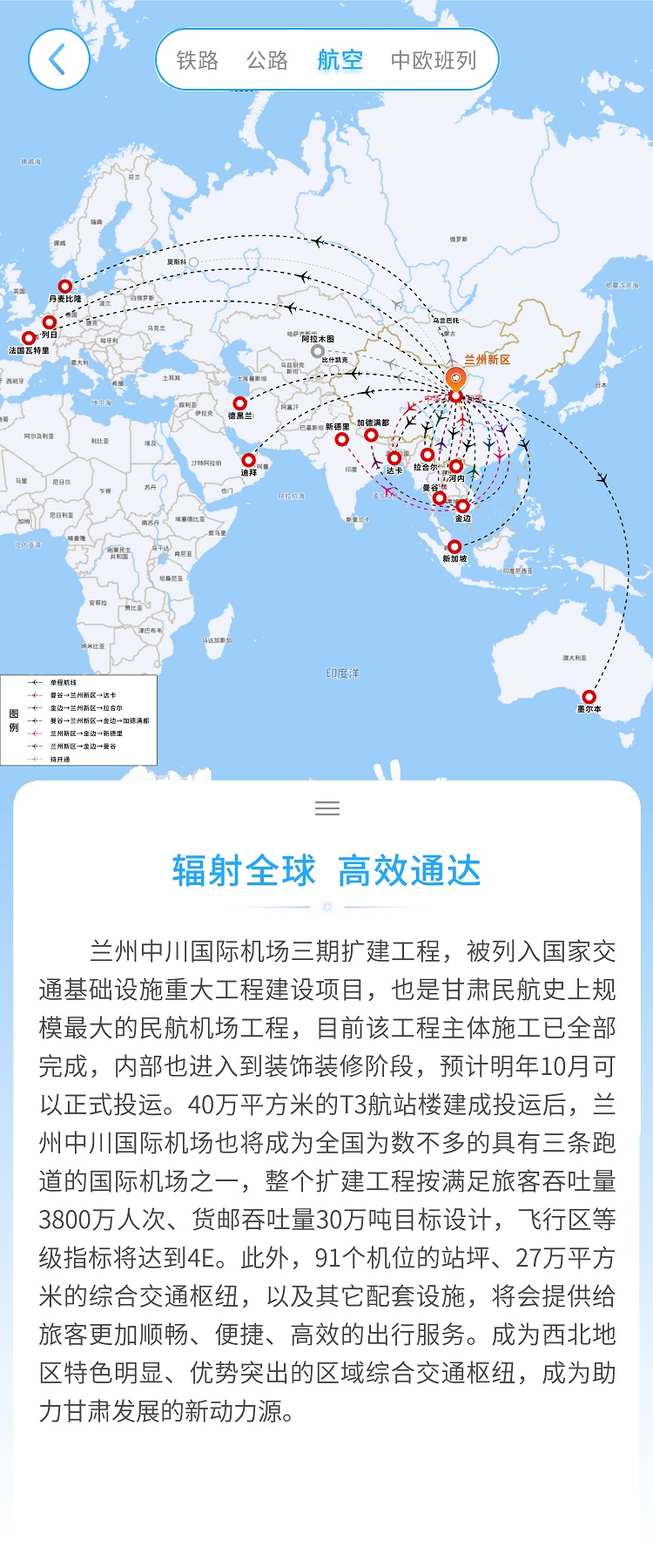The width and height of the screenshot is (653, 1568).
Task: Go back using the arrow button
Action: [x=58, y=60]
